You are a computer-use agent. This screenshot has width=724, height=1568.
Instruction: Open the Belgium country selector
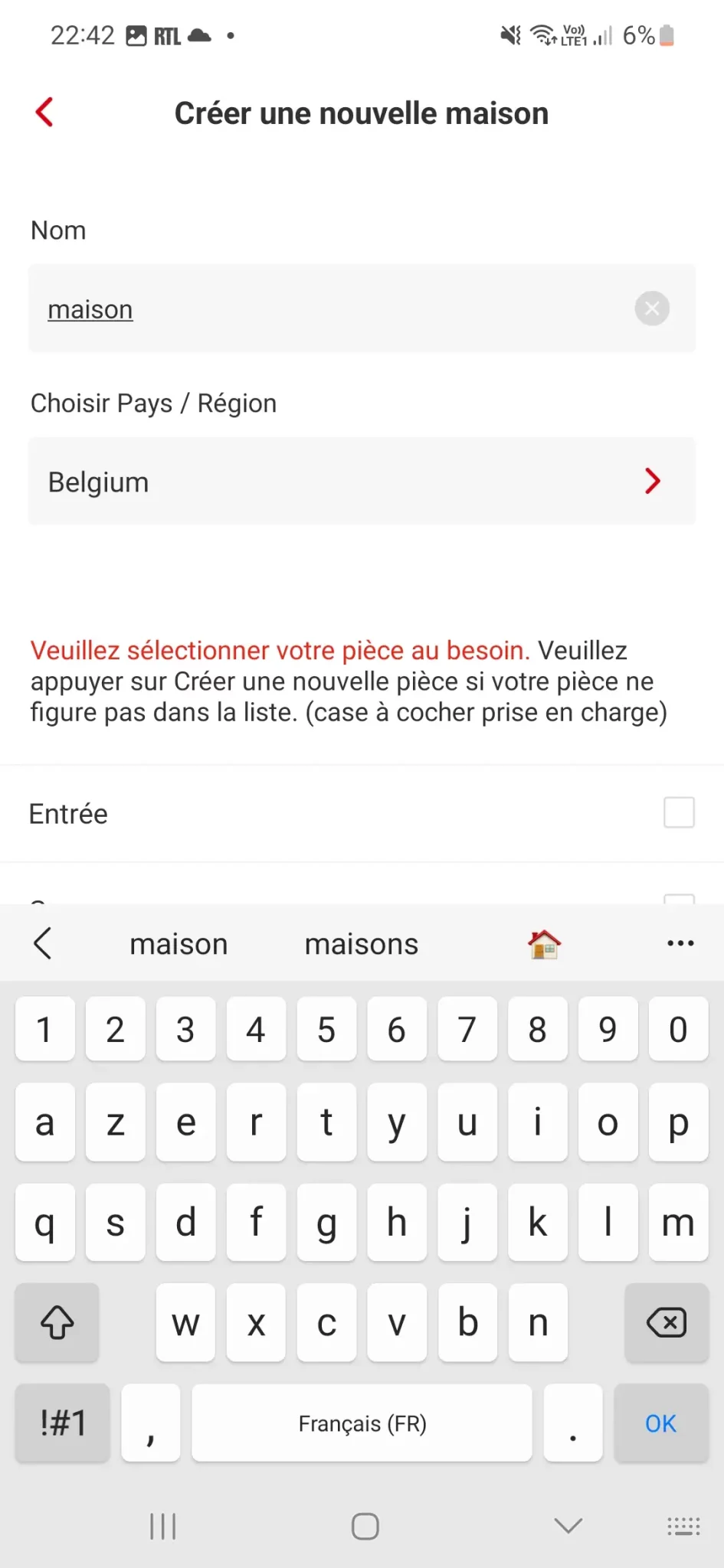coord(362,482)
